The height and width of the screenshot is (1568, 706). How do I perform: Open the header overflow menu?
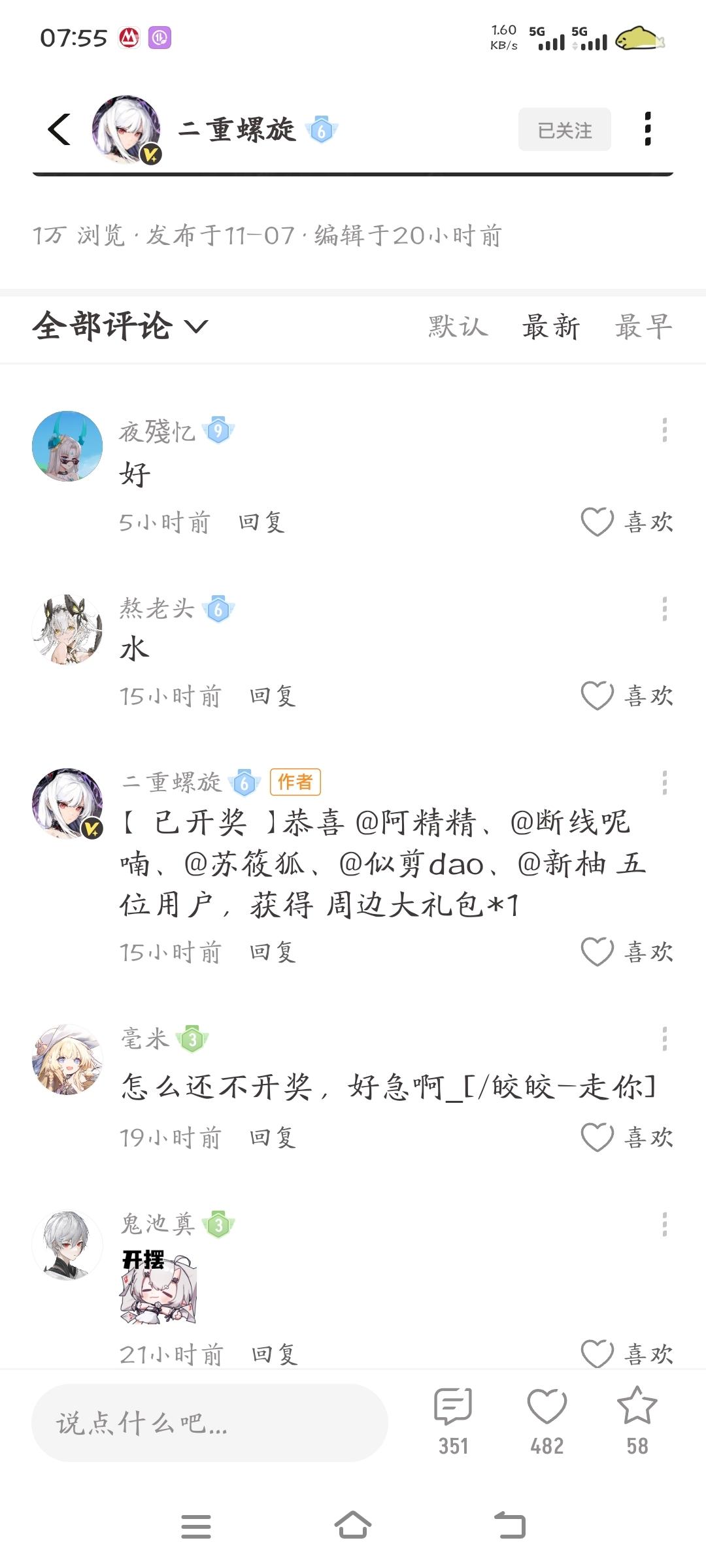coord(647,129)
